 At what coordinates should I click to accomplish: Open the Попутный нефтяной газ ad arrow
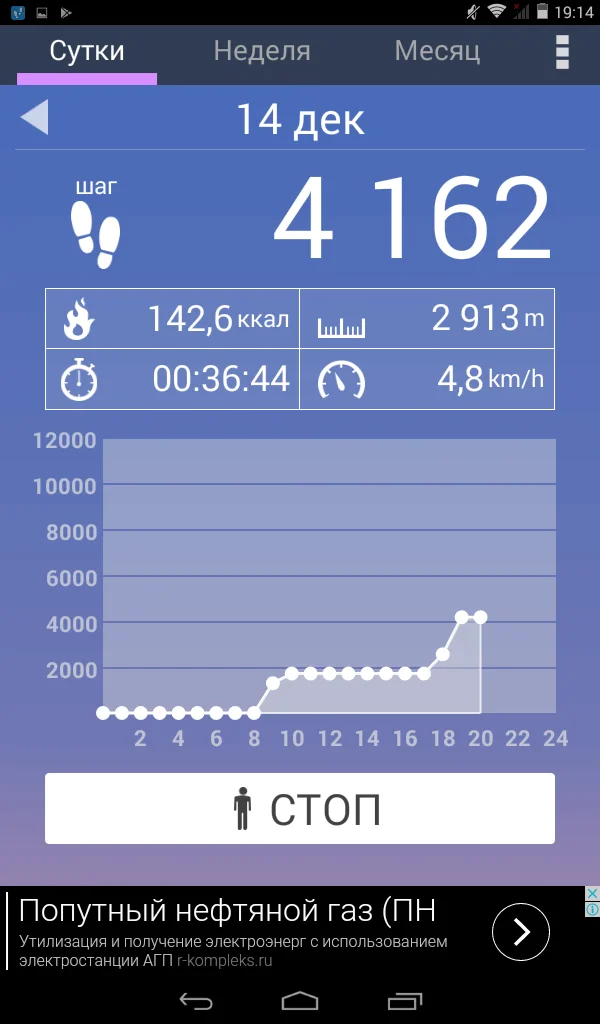pyautogui.click(x=521, y=931)
